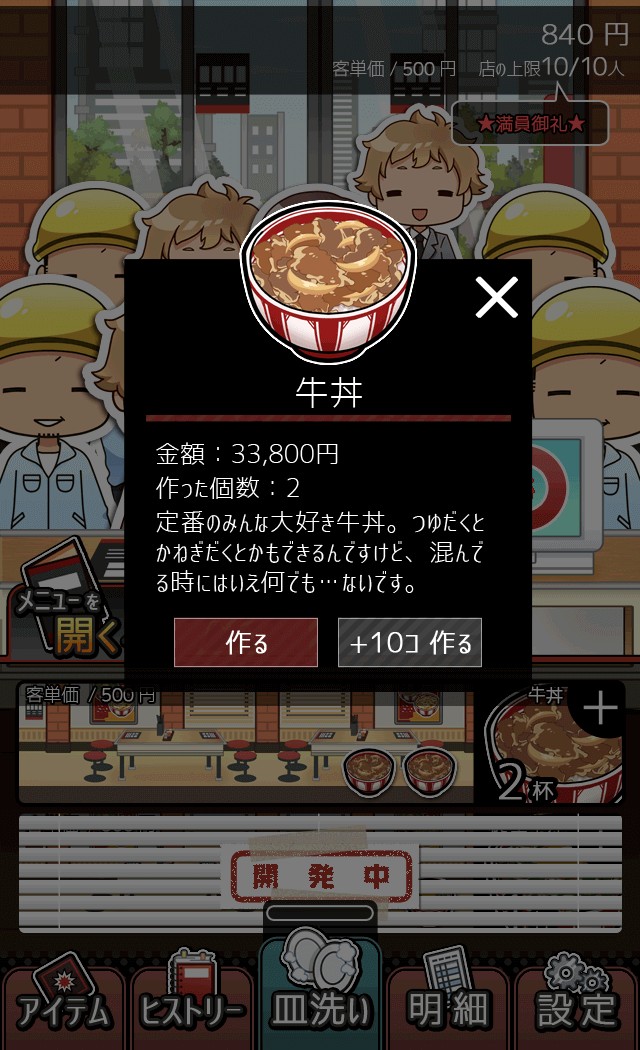Tap the 皿洗い dishwashing button

[320, 995]
